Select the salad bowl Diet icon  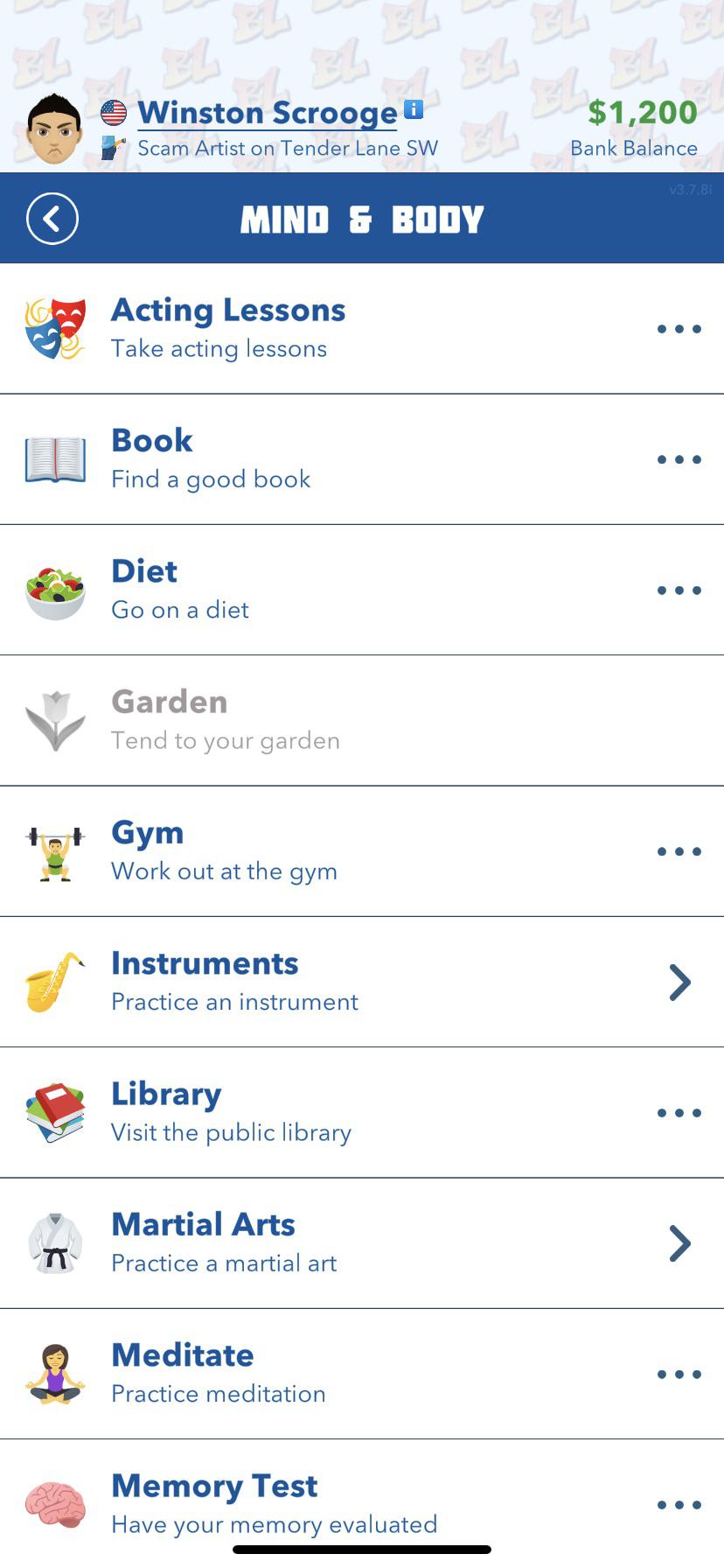[55, 589]
